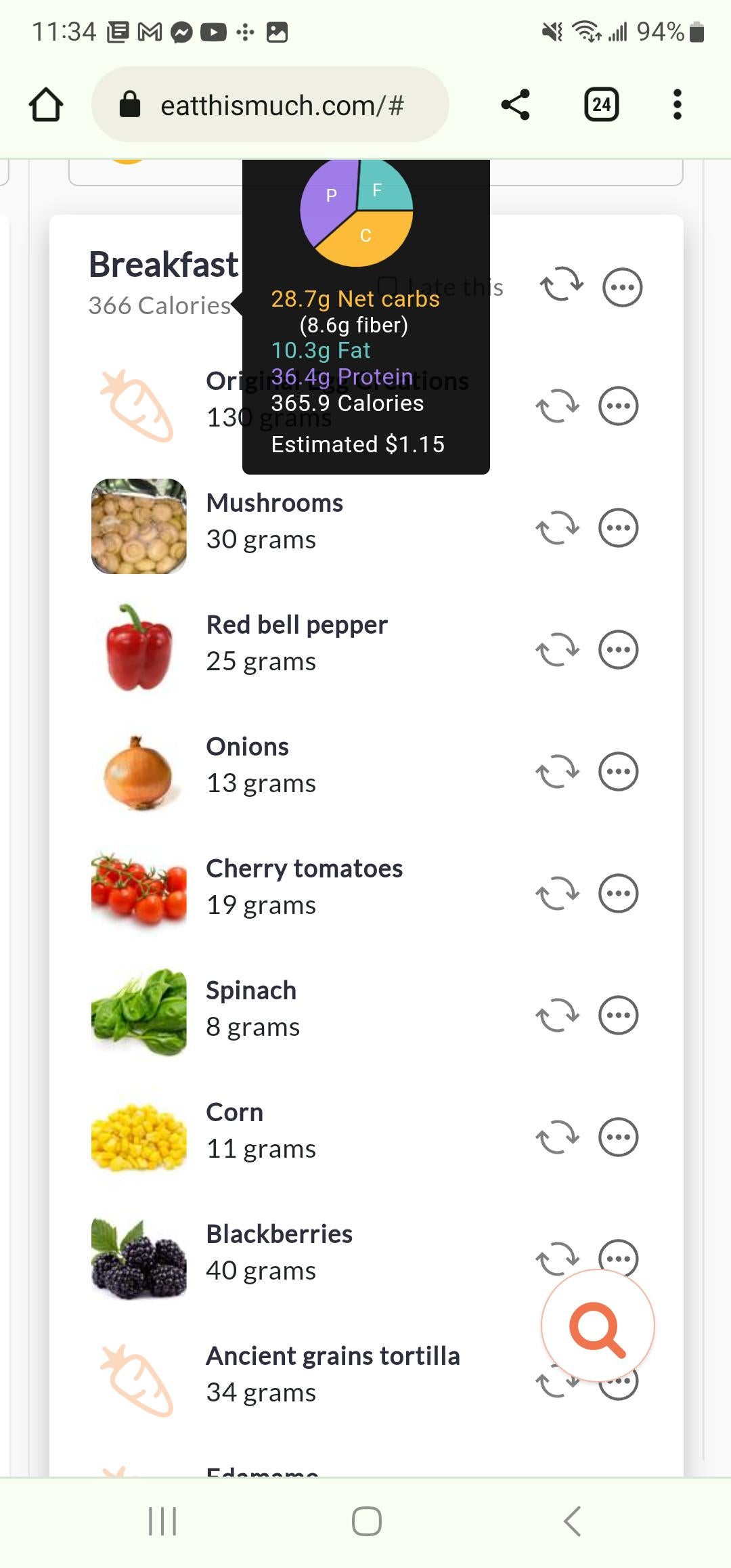Swap out the Corn item
The width and height of the screenshot is (731, 1568).
(558, 1137)
